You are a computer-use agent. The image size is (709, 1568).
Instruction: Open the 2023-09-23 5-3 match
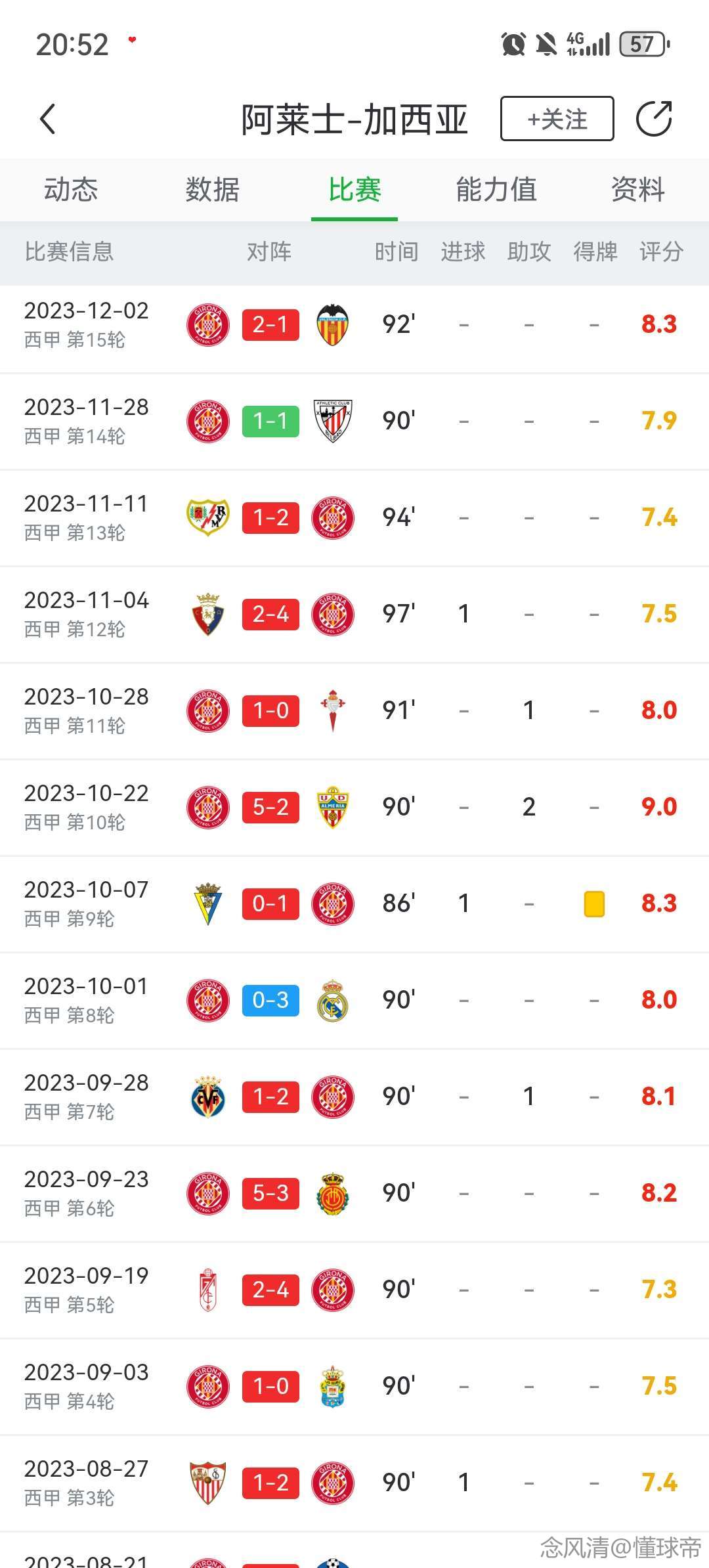click(x=354, y=1194)
